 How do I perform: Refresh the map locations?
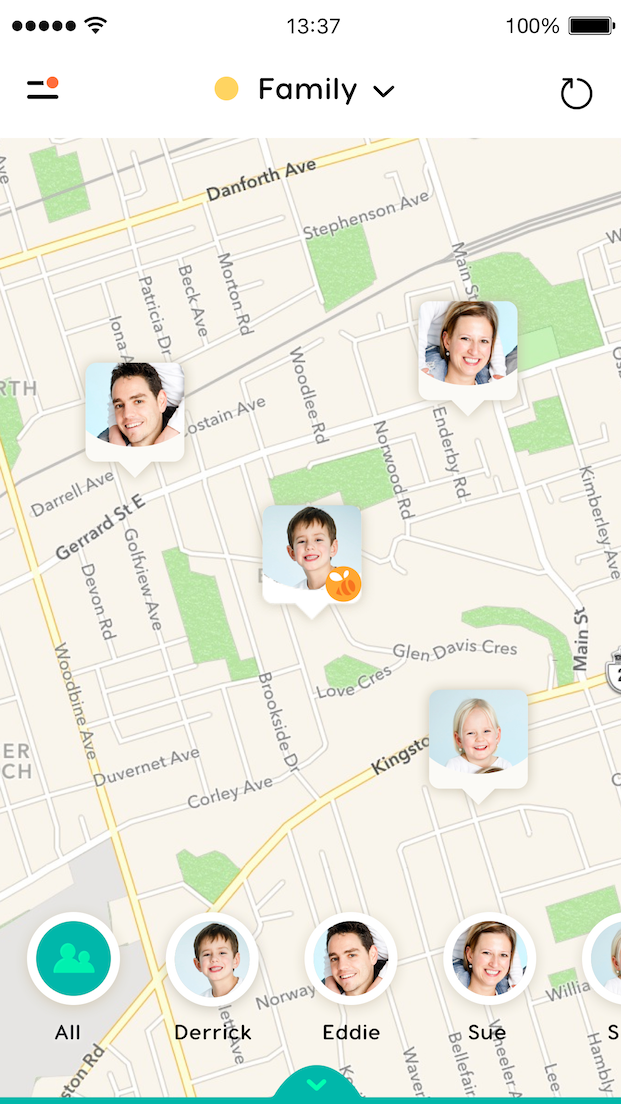pyautogui.click(x=576, y=93)
